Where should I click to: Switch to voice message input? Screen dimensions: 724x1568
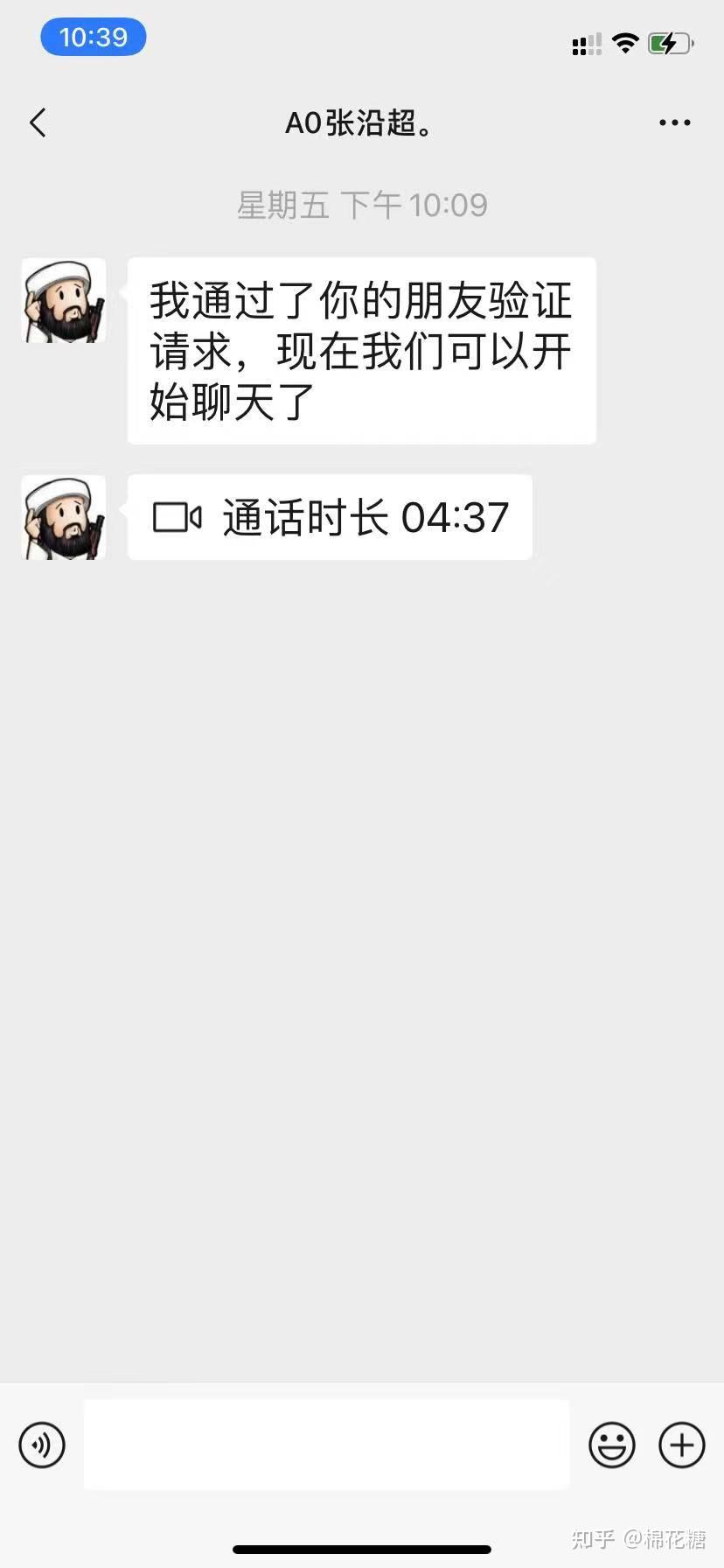42,1445
